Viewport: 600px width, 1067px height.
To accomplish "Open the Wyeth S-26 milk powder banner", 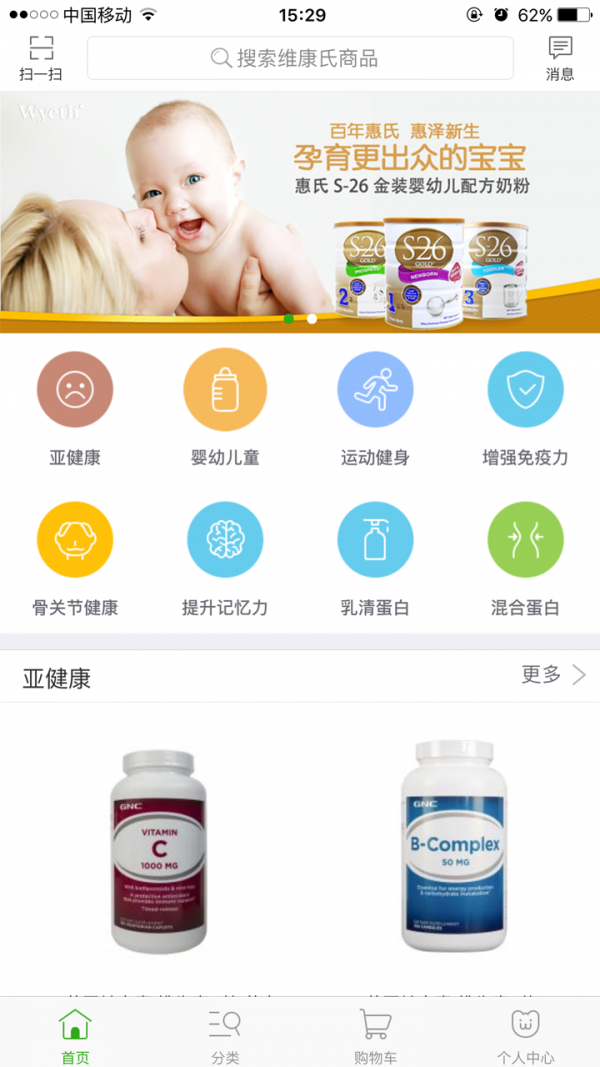I will 300,212.
